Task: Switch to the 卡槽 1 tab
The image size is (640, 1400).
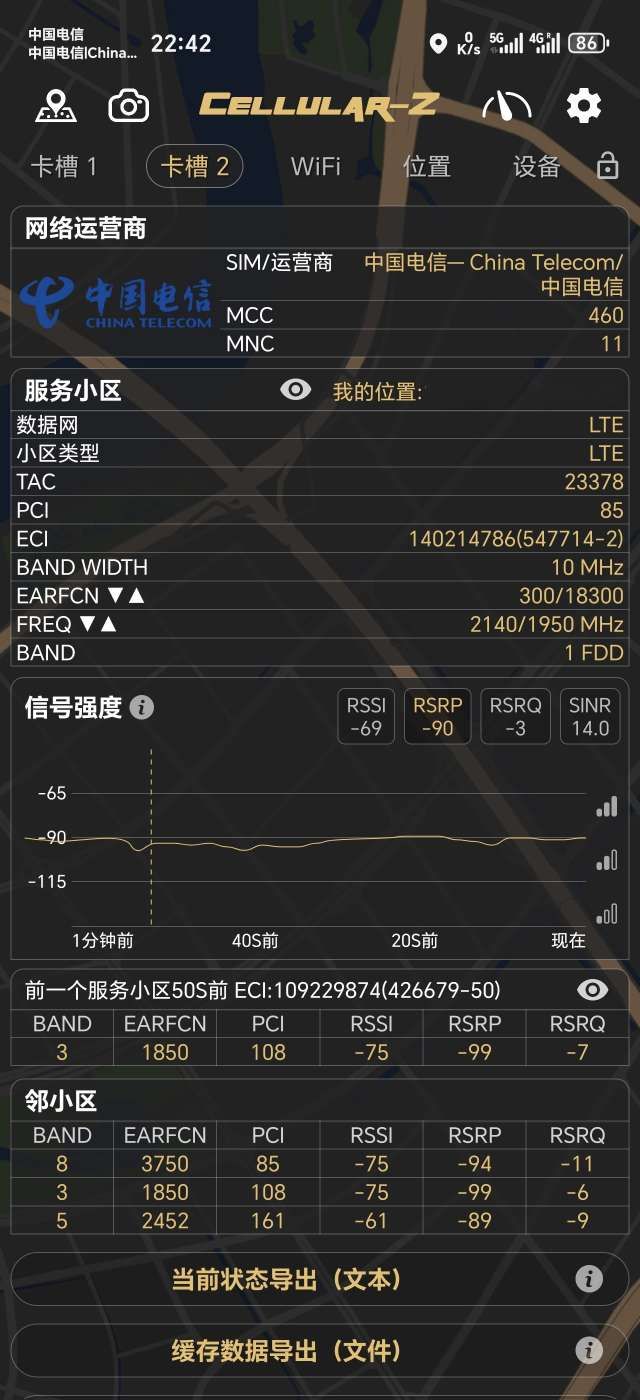Action: pyautogui.click(x=64, y=166)
